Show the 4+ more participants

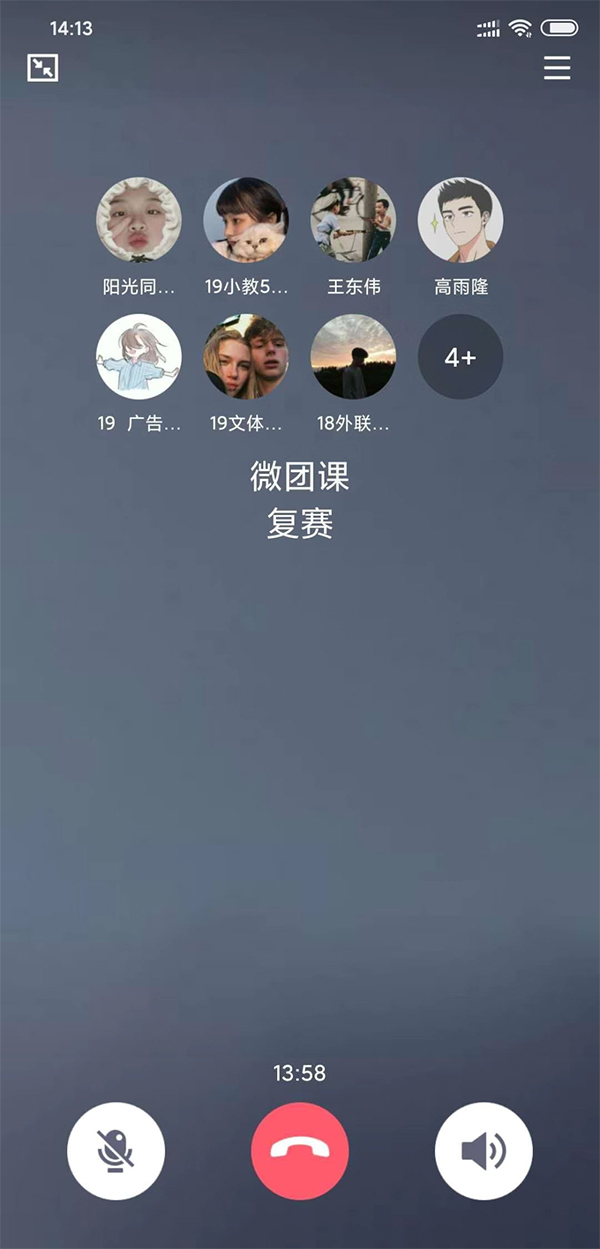coord(460,357)
